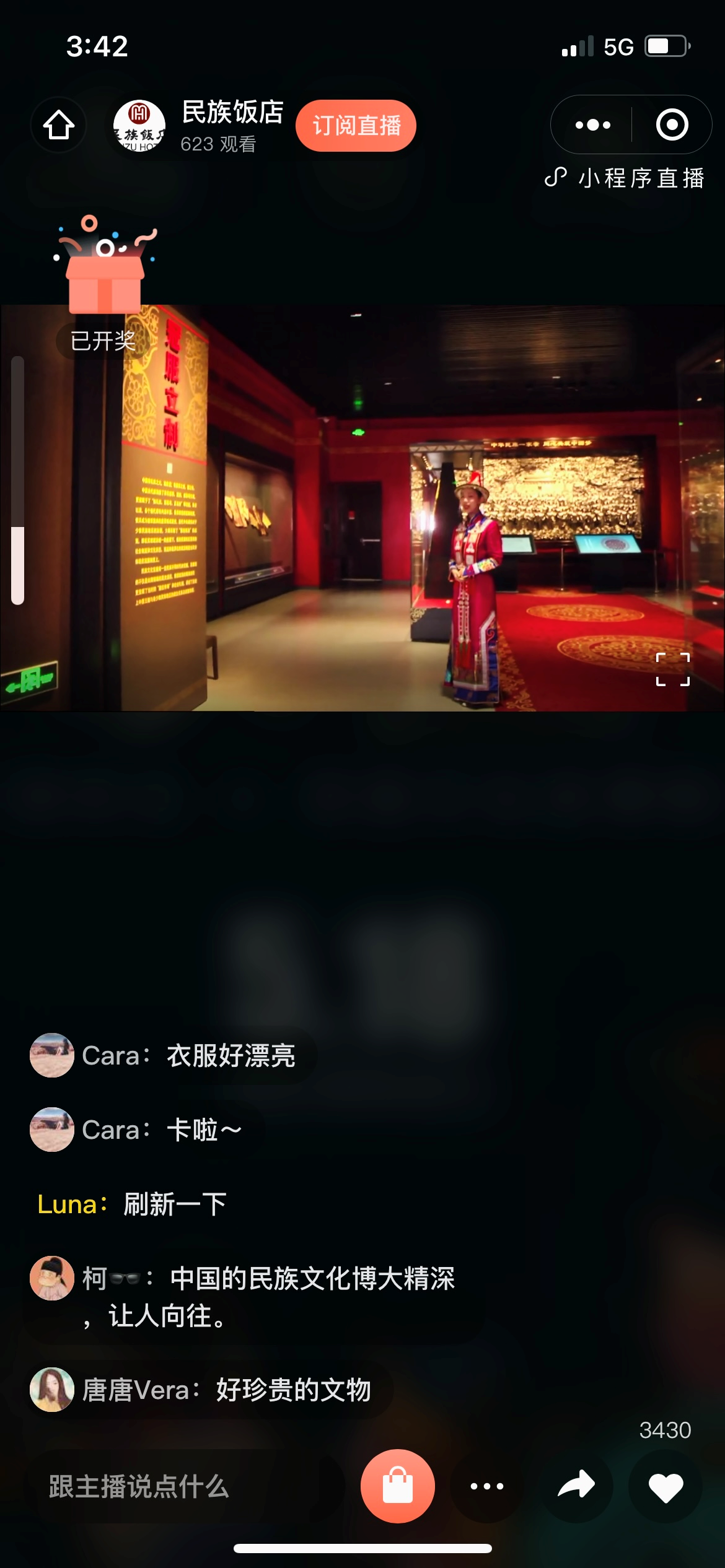
Task: Tap 订阅直播 to subscribe
Action: [x=356, y=125]
